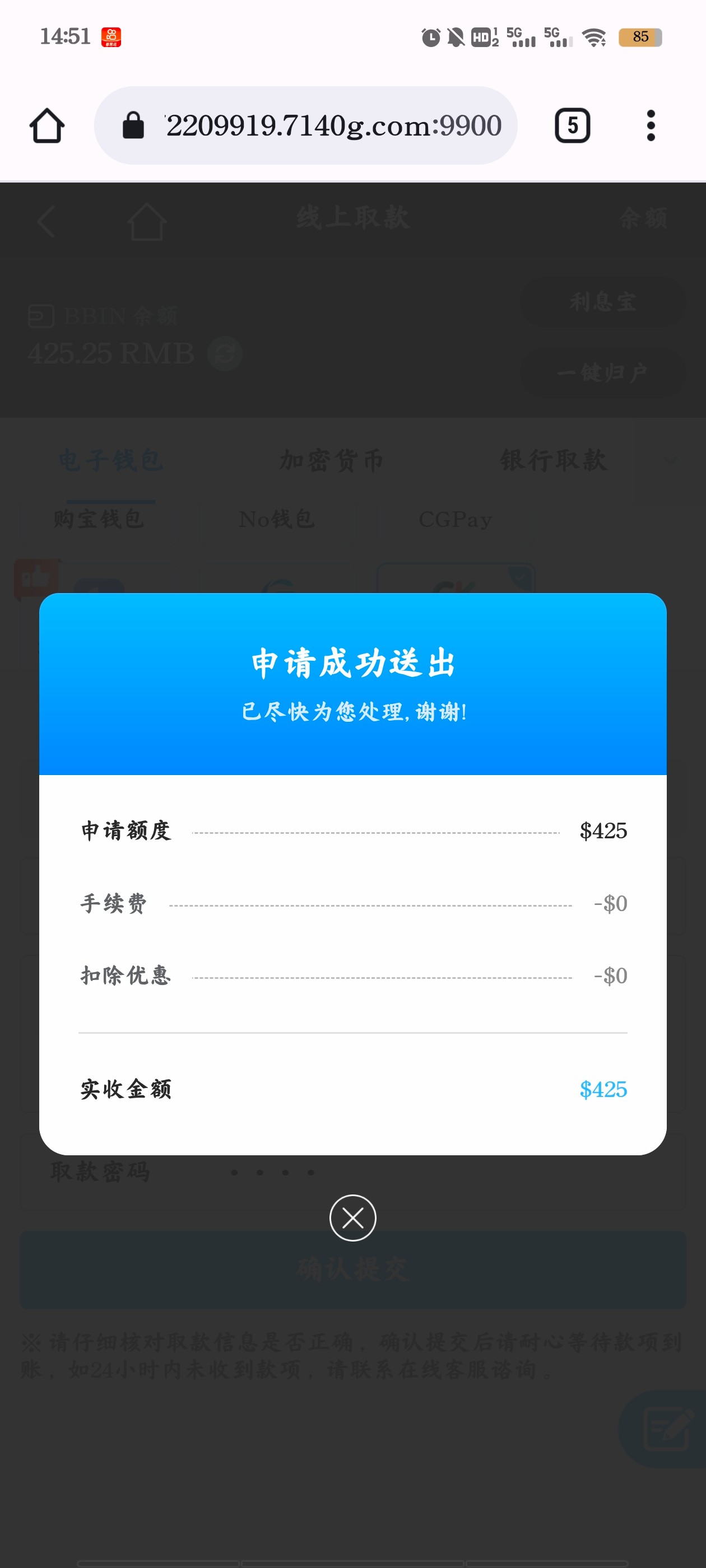Screen dimensions: 706x1568
Task: Open the browser home page
Action: pyautogui.click(x=47, y=126)
